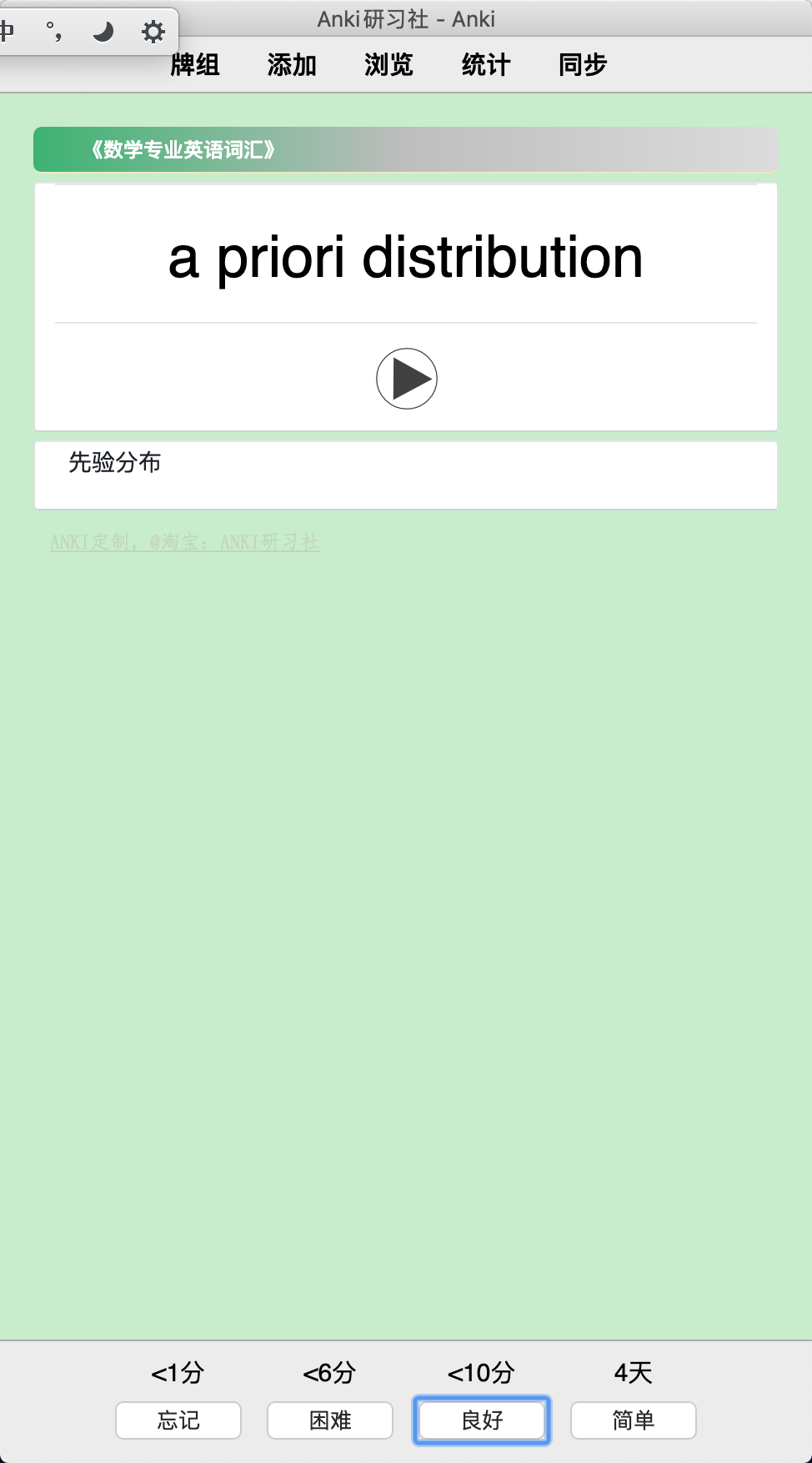Open the ANKI定制 Taobao link

[x=185, y=542]
